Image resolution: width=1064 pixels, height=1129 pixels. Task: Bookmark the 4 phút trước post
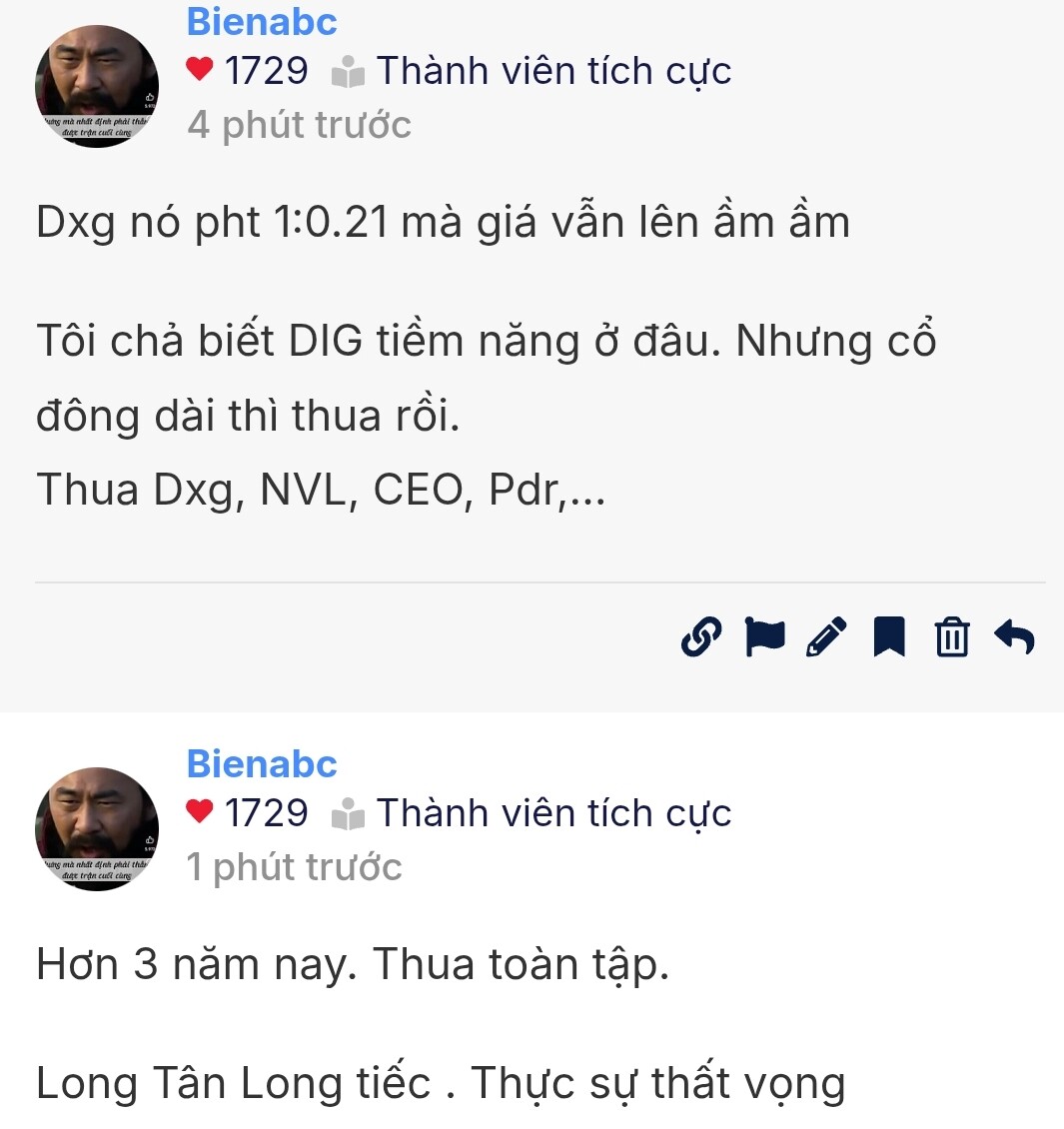[889, 636]
